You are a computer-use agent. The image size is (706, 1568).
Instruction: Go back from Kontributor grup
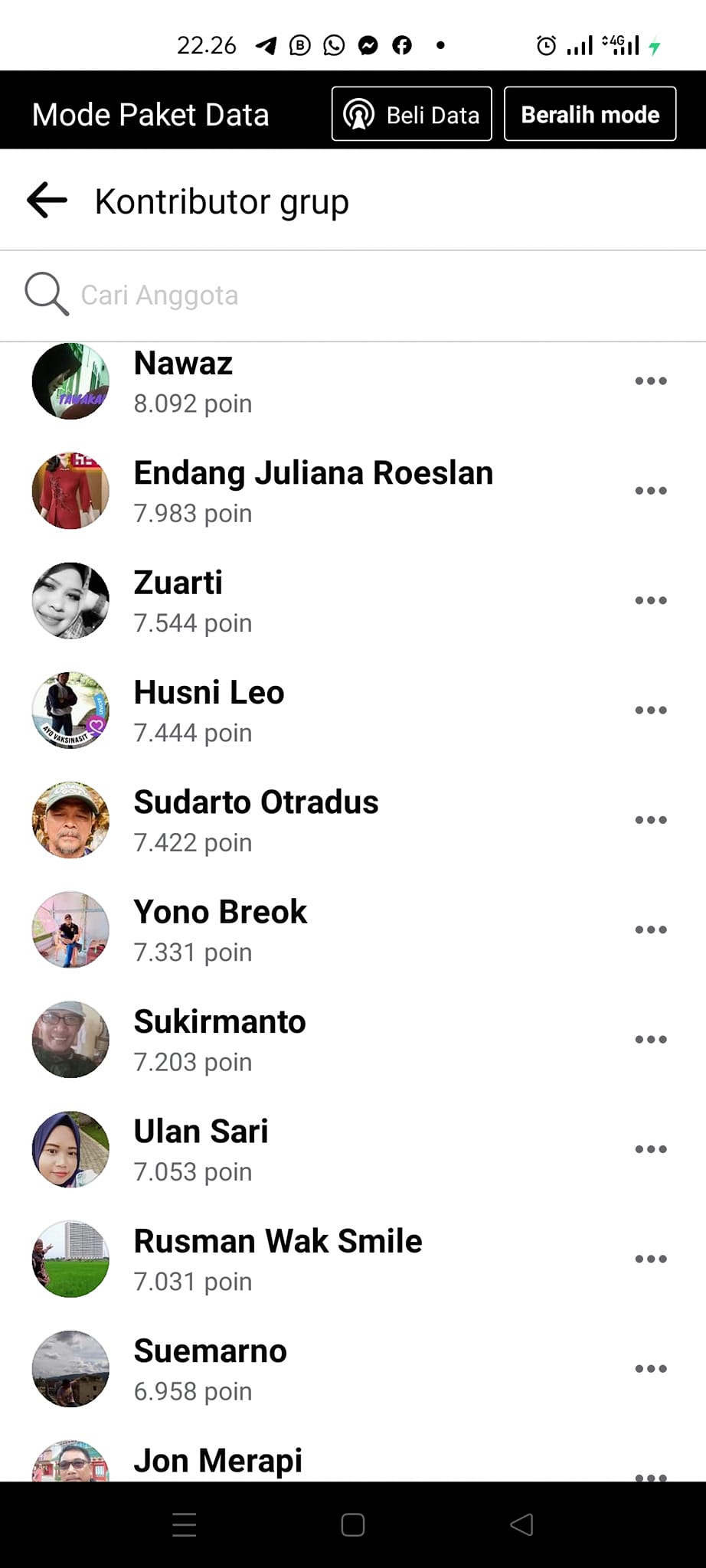[x=47, y=201]
